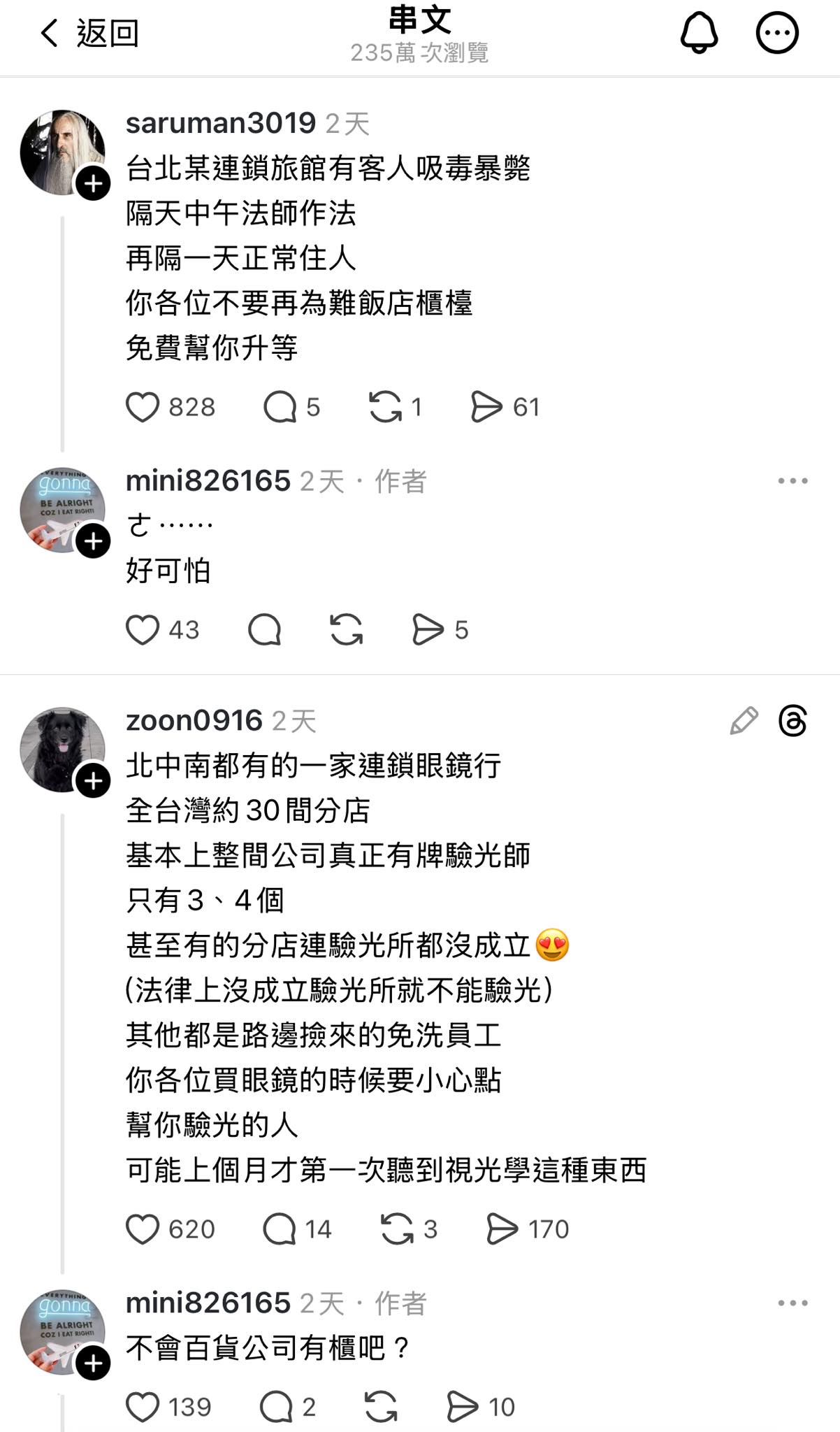This screenshot has width=840, height=1432.
Task: Like mini826165's 百貨公司 reply
Action: (143, 1407)
